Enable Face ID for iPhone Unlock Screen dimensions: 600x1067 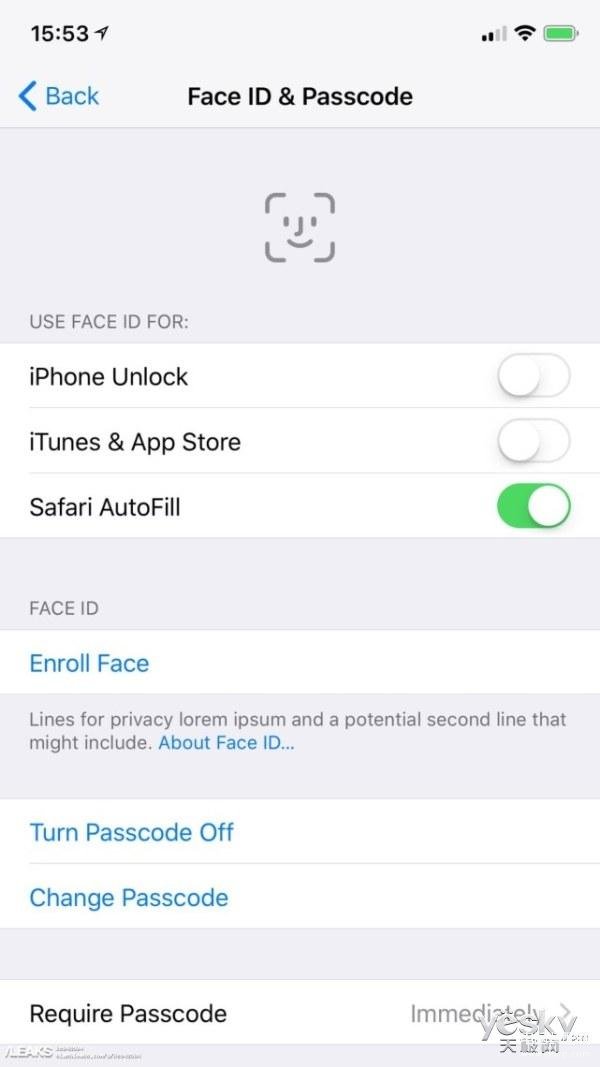pyautogui.click(x=533, y=377)
